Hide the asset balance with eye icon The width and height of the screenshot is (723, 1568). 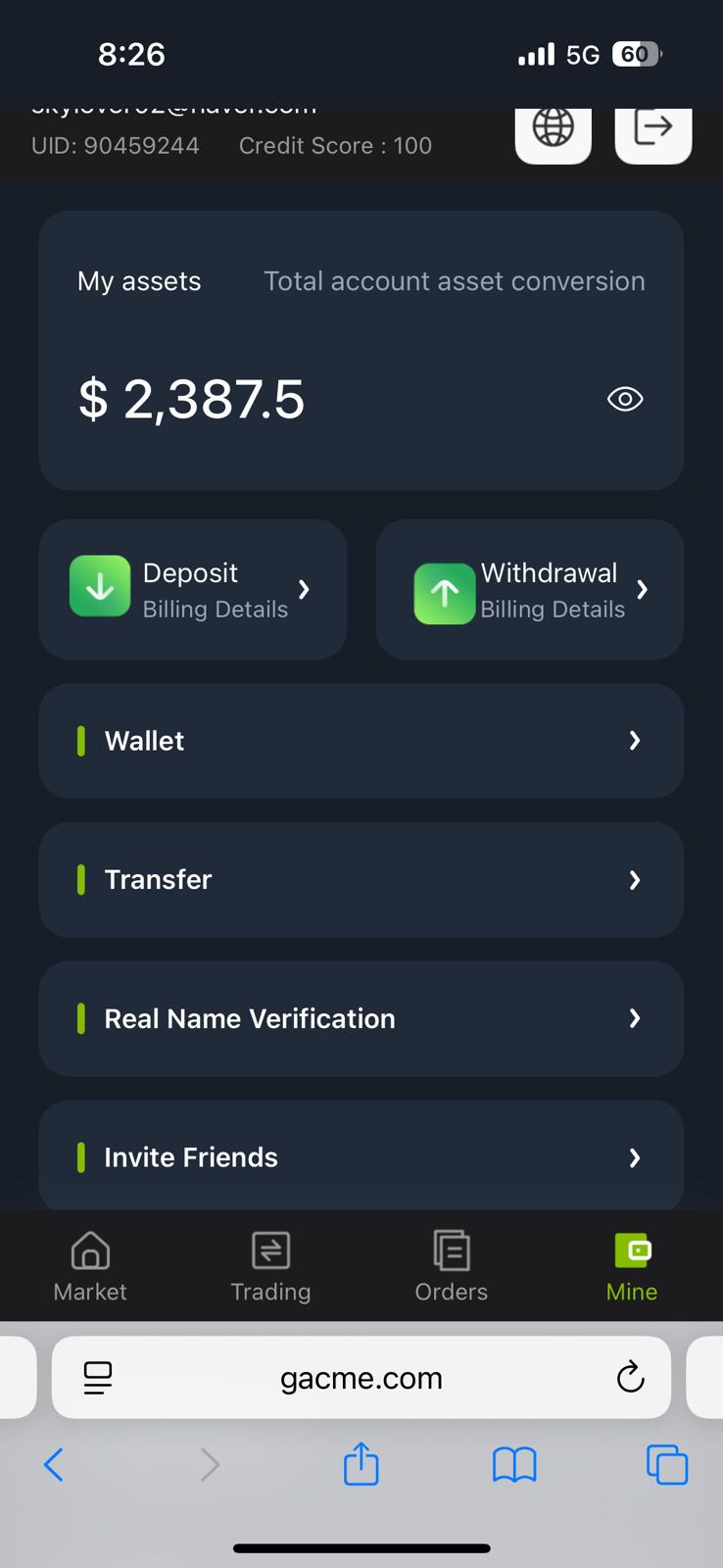pyautogui.click(x=625, y=399)
